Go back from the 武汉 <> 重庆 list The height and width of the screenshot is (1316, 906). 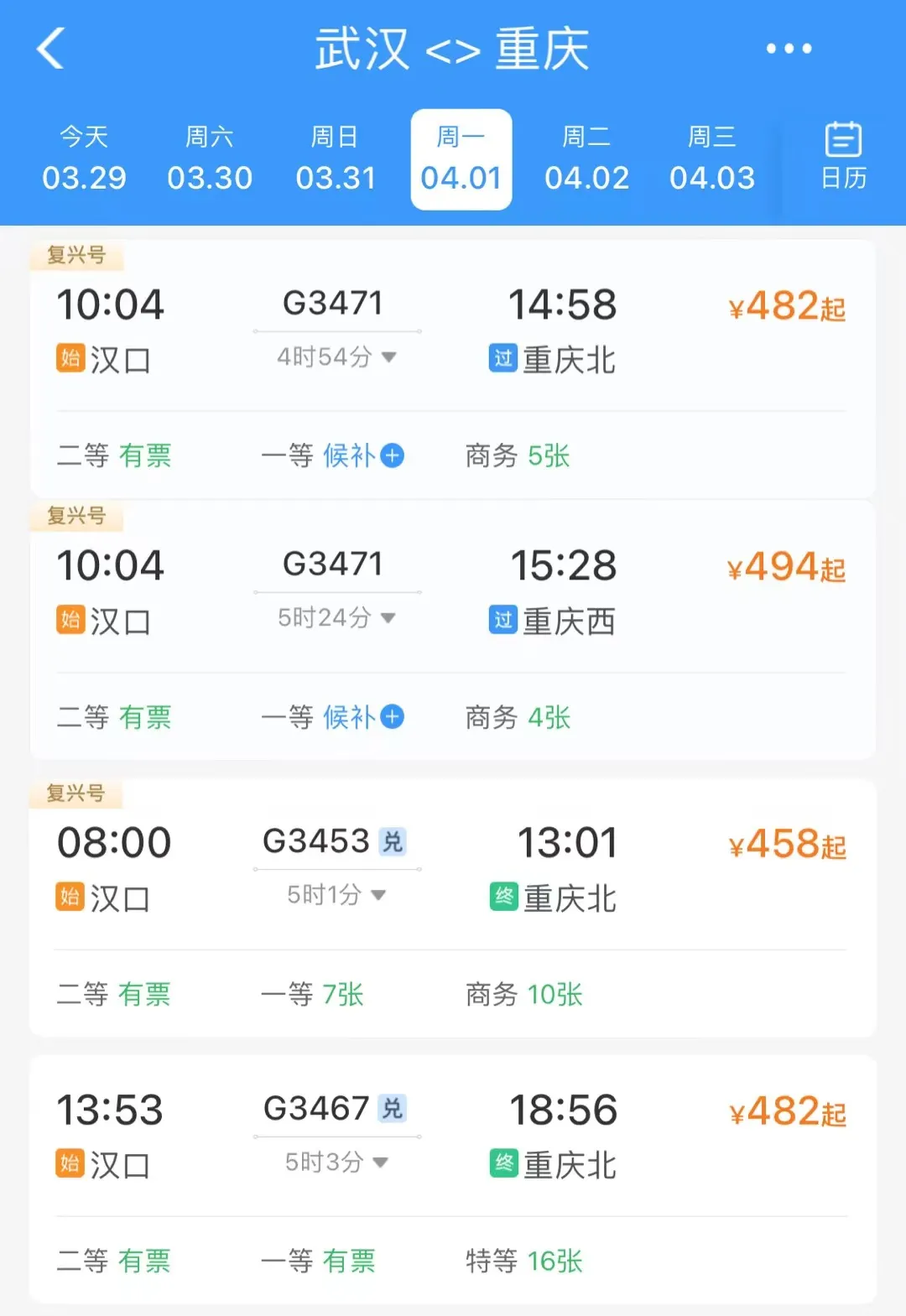click(51, 48)
